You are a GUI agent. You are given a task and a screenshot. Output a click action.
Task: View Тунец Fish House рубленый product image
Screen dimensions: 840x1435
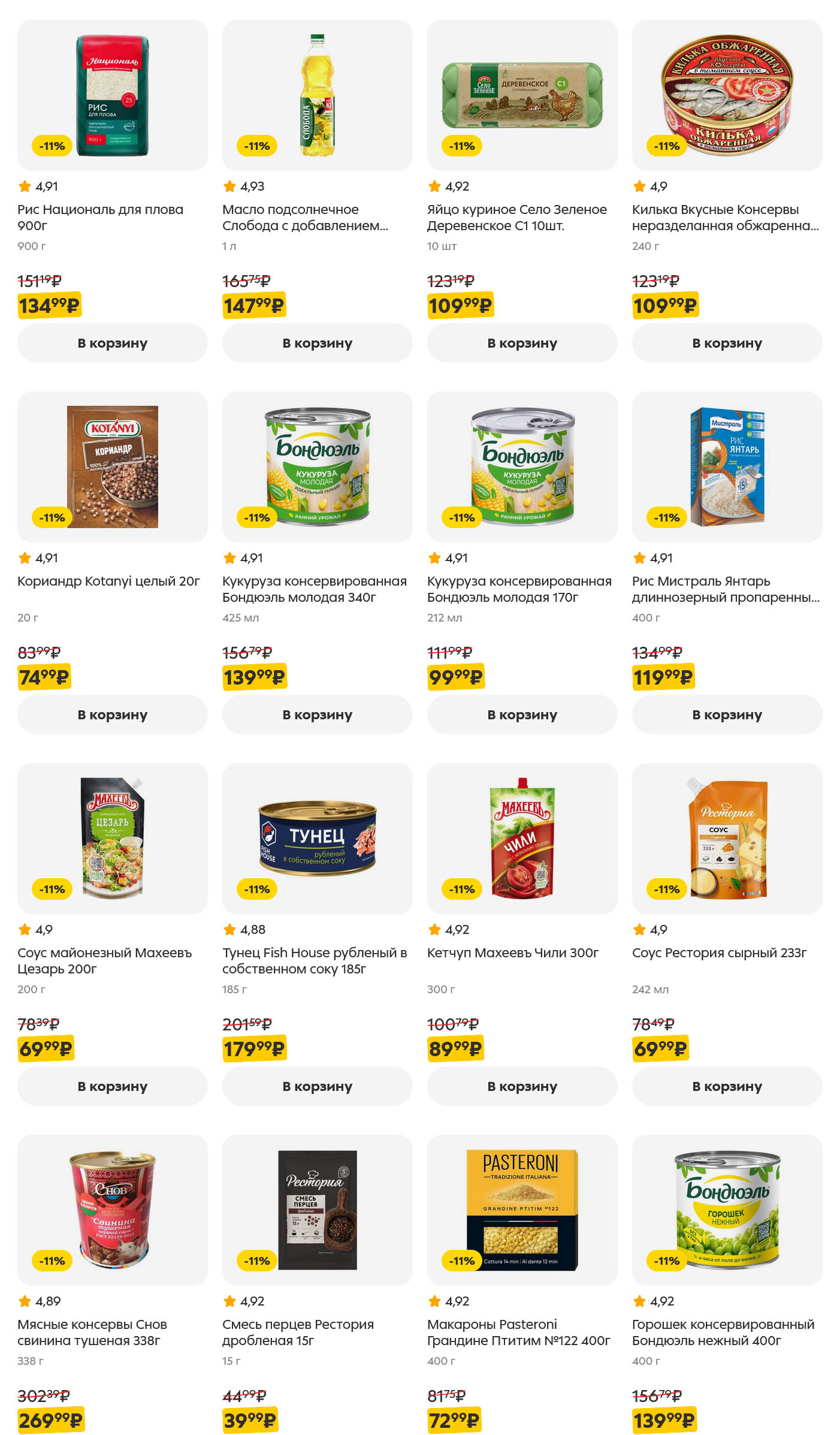(x=317, y=838)
